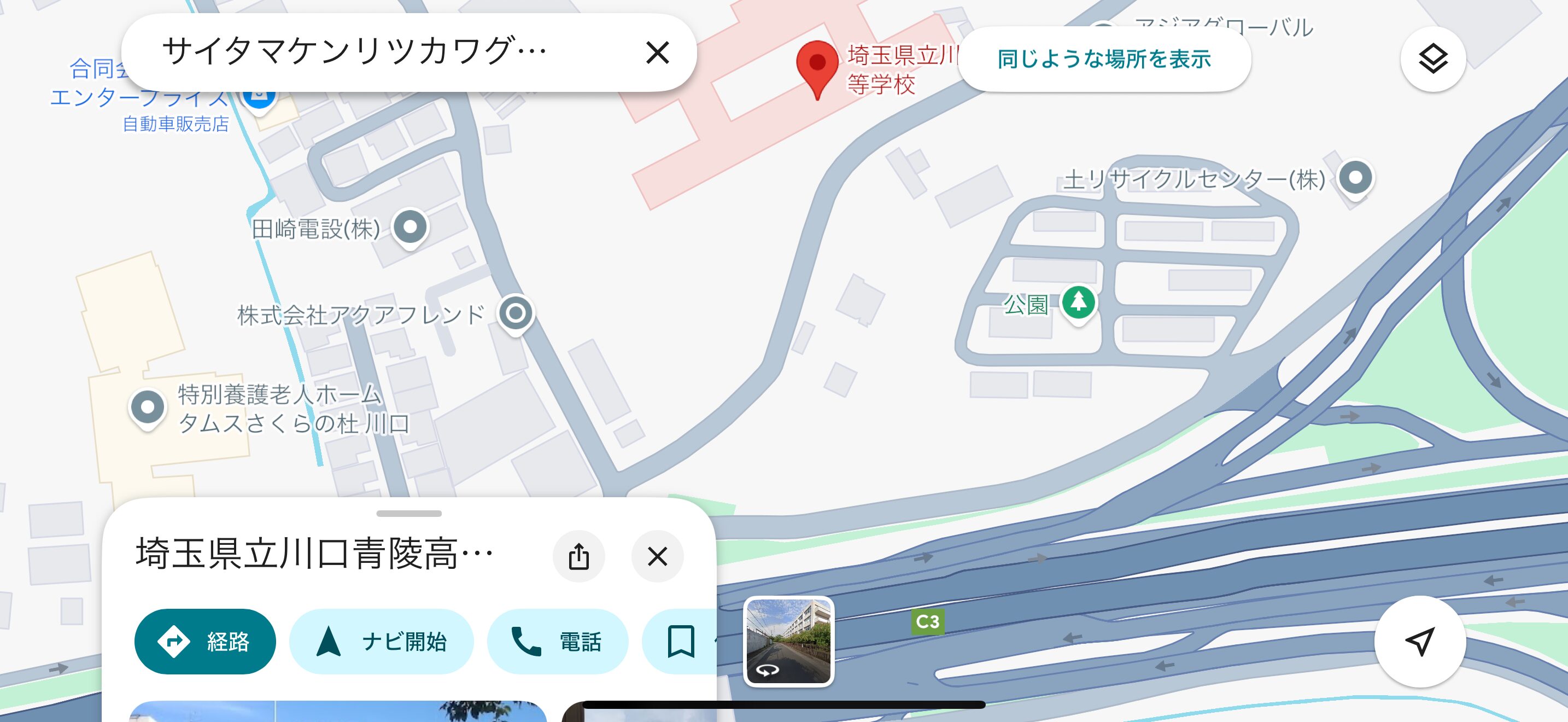Viewport: 1568px width, 722px height.
Task: Get directions with the 経路 button
Action: tap(205, 641)
